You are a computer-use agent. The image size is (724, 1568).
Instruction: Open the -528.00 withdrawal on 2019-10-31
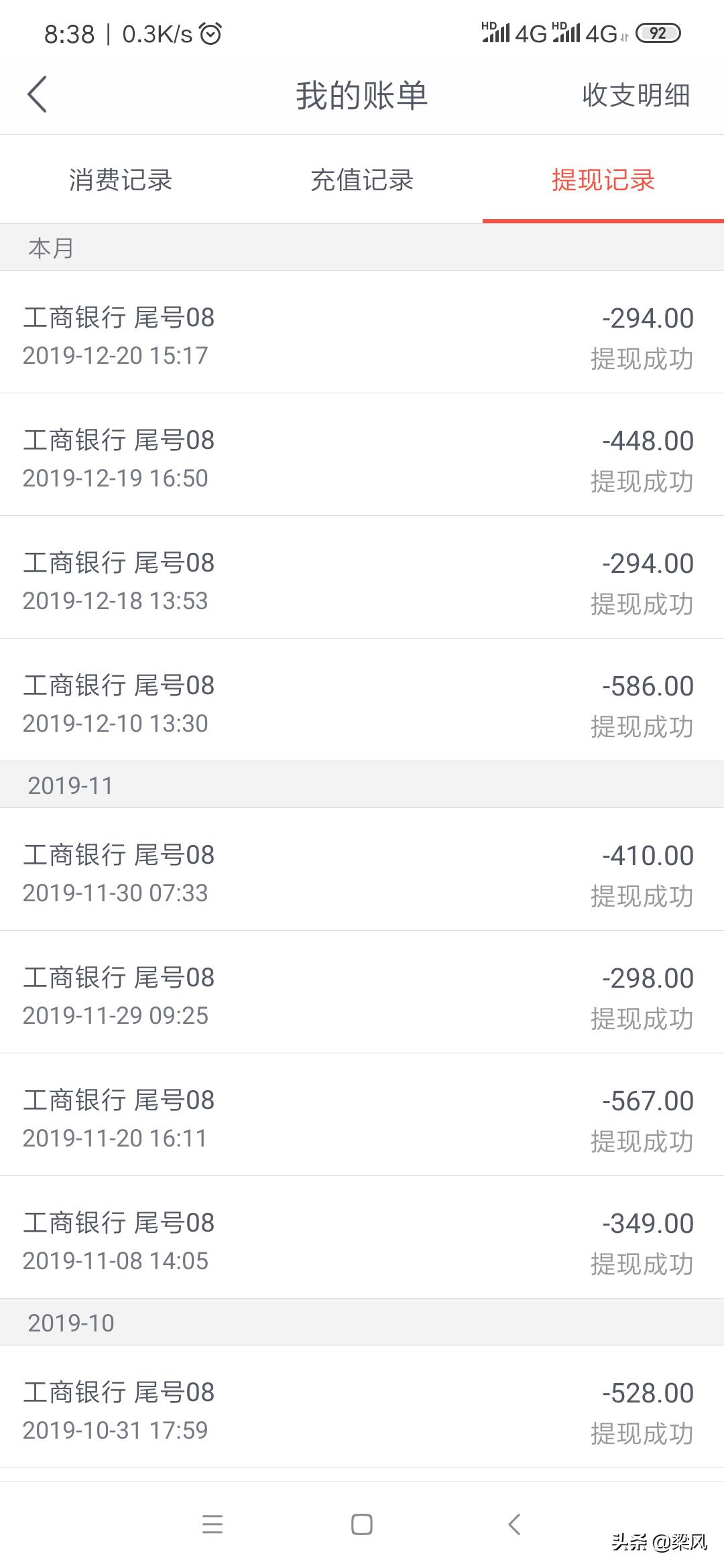362,1407
